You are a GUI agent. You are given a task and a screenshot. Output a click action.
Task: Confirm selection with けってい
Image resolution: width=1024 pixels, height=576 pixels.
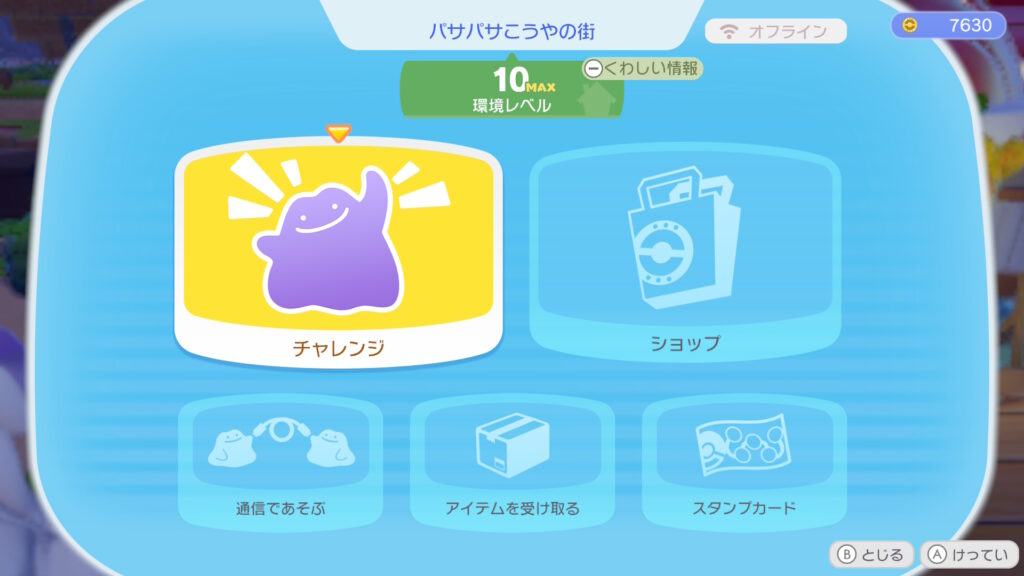[x=966, y=554]
